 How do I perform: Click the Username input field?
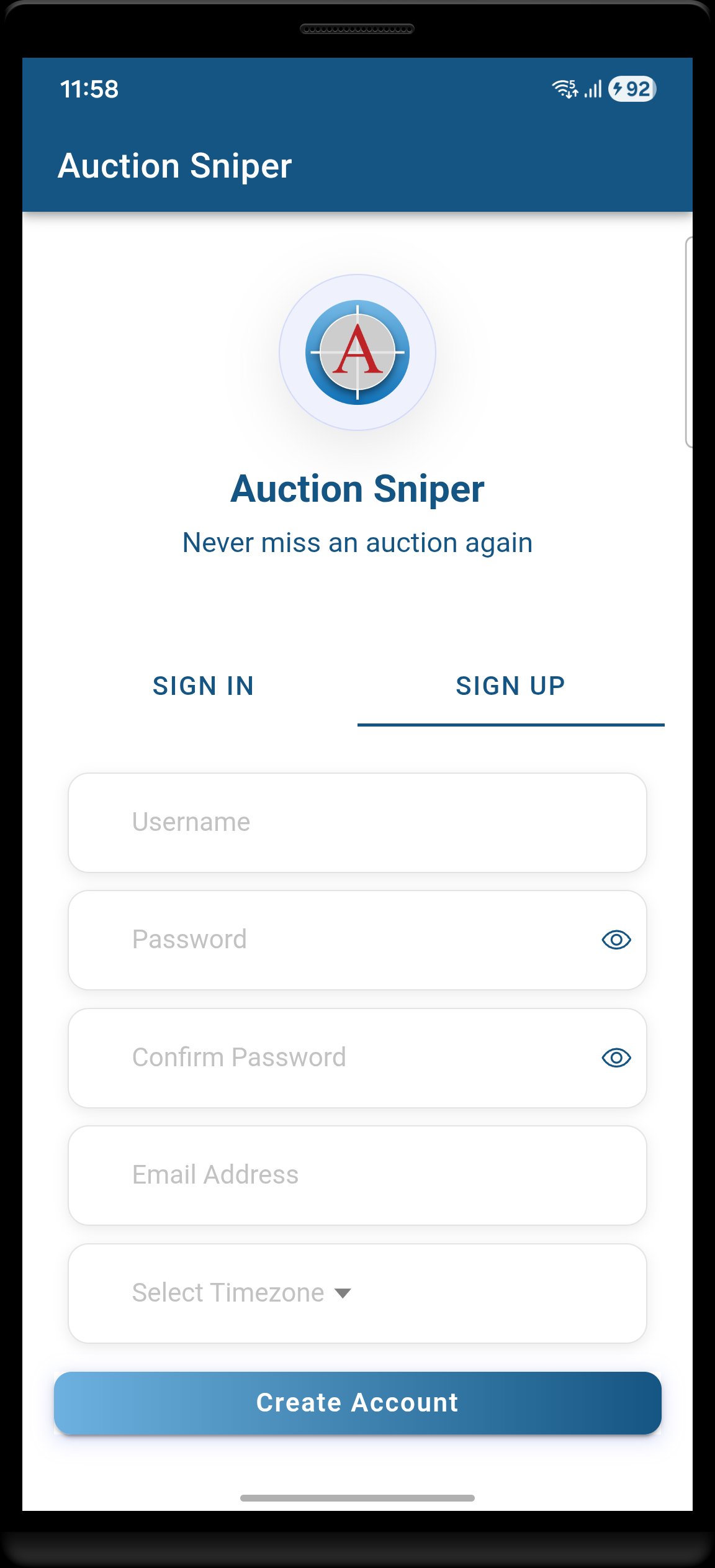(357, 822)
